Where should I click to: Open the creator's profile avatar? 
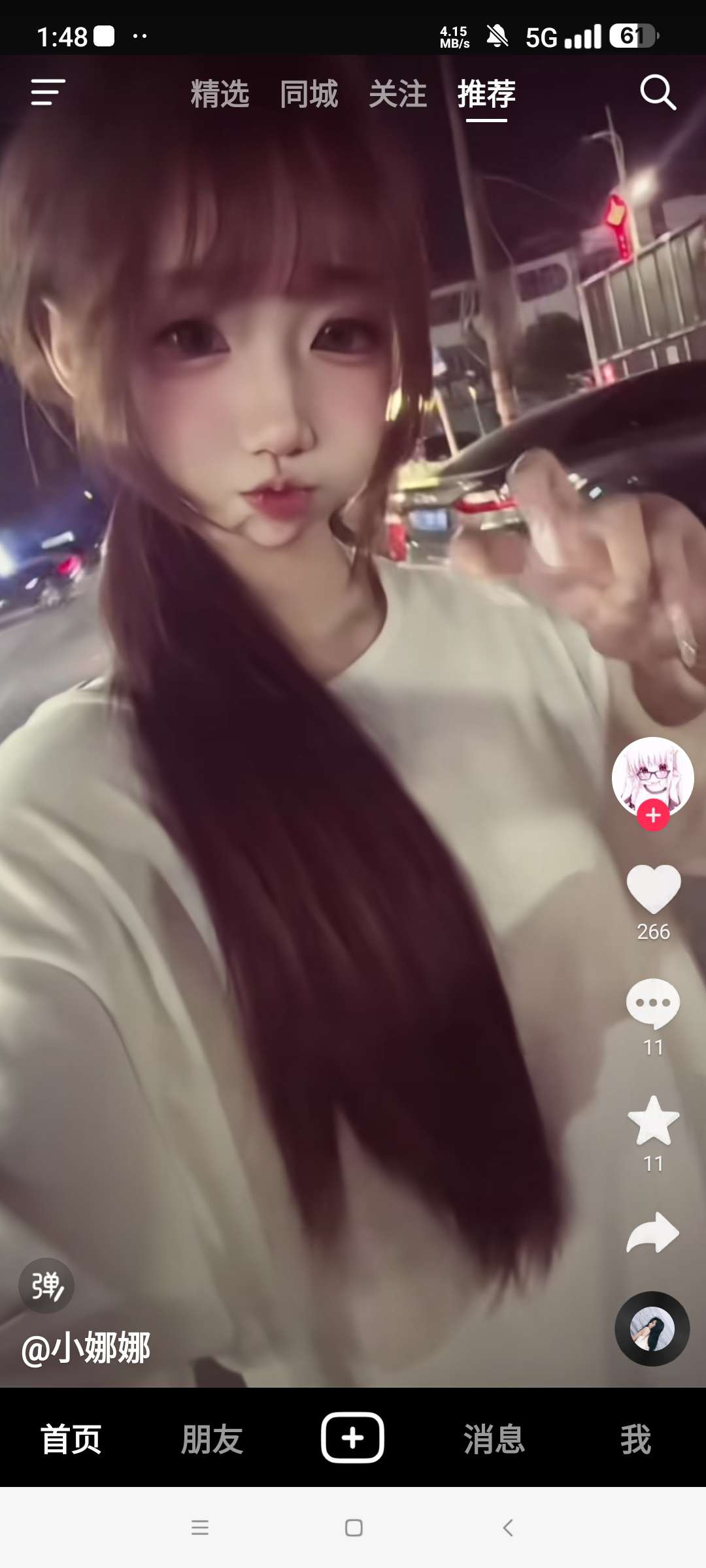tap(652, 777)
